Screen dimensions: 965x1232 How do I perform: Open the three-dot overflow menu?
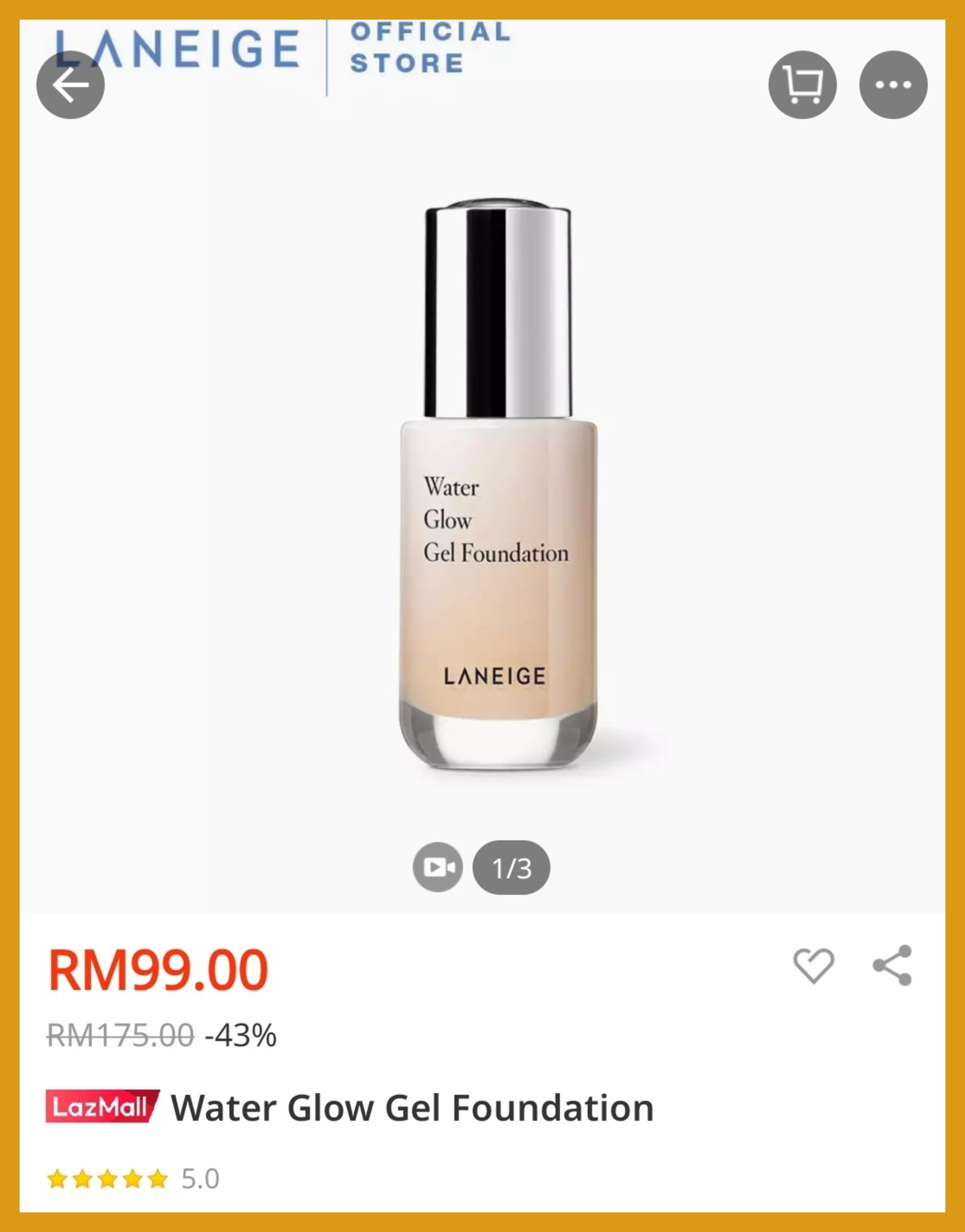click(x=893, y=85)
